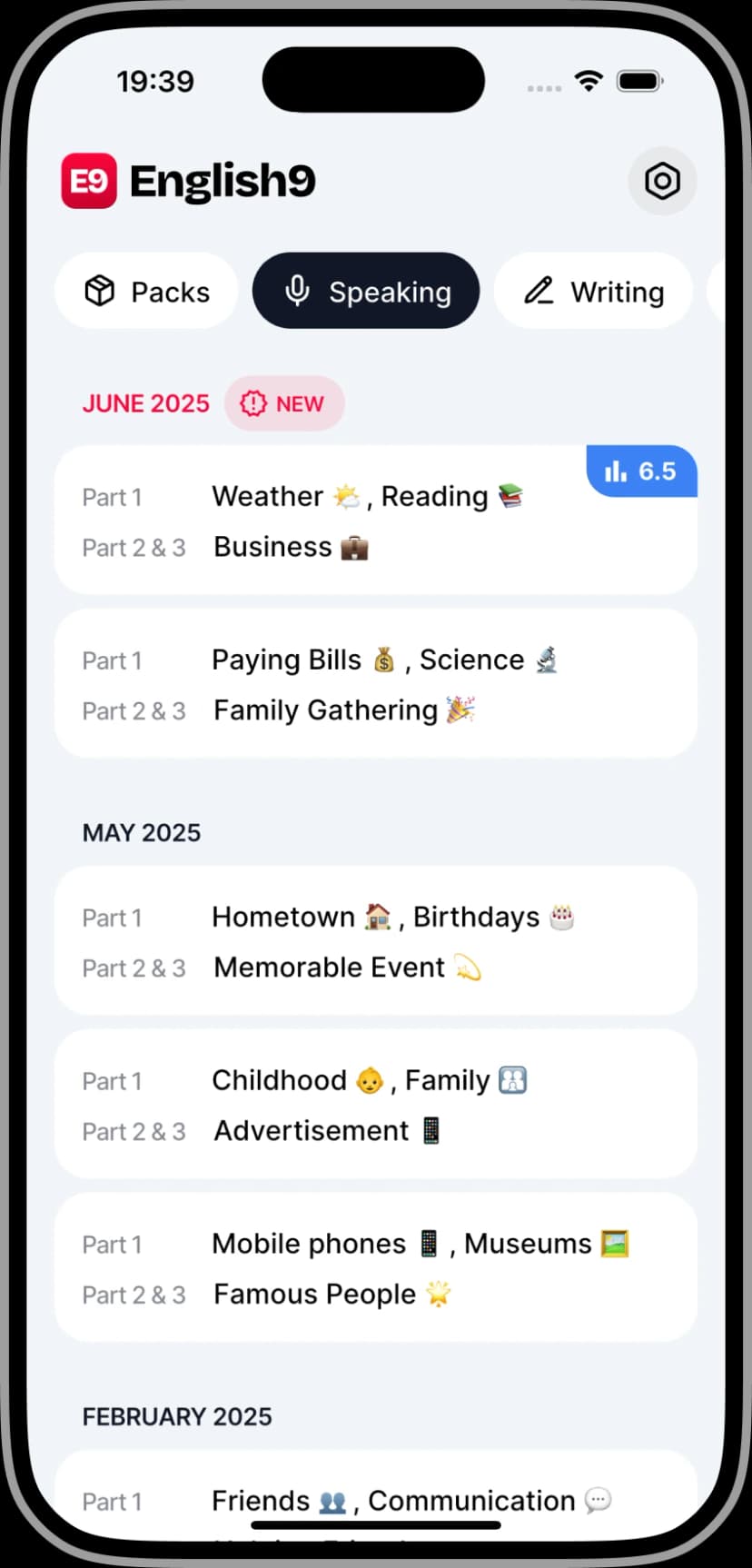
Task: Open the Friends and Communication card
Action: 375,1499
